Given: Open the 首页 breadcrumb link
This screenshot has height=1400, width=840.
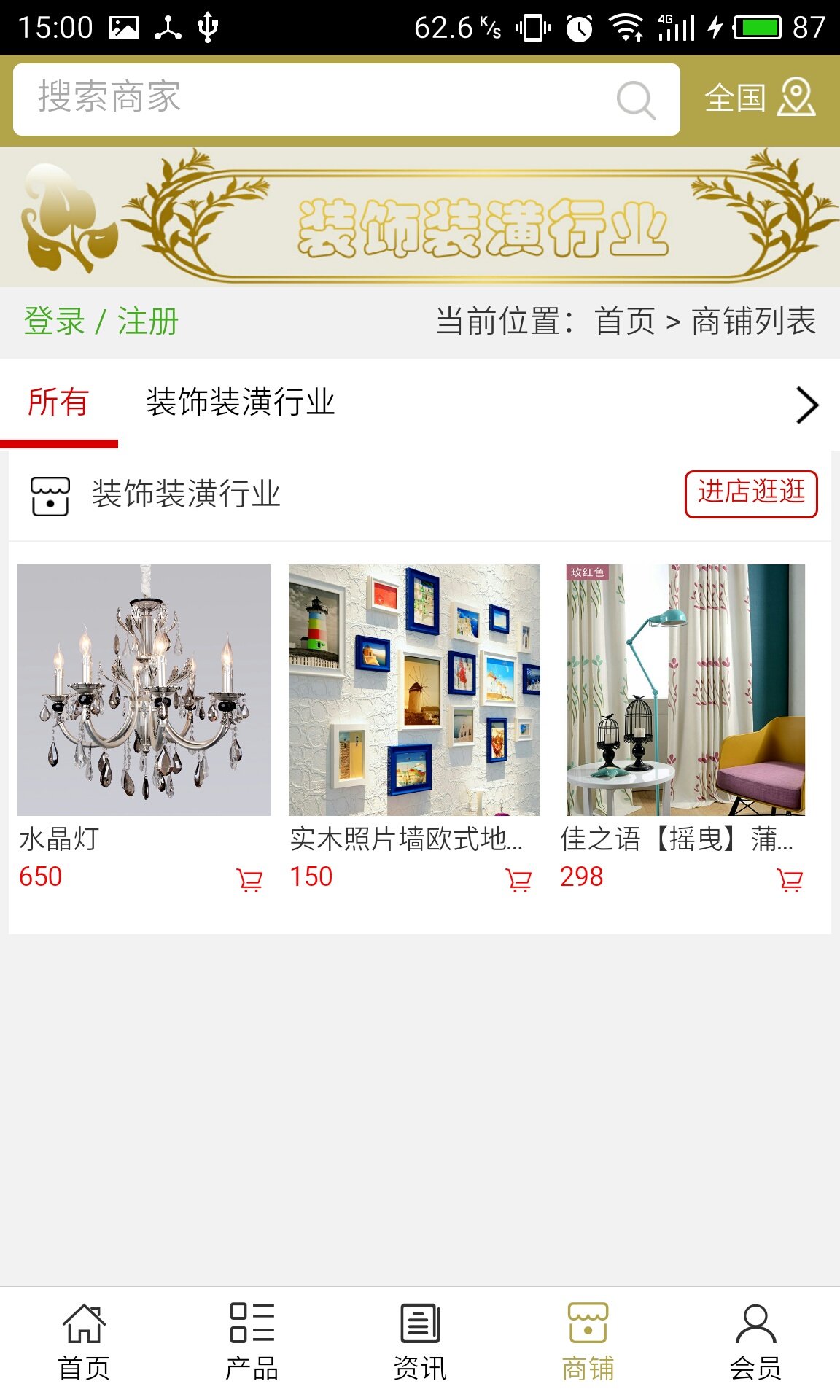Looking at the screenshot, I should [x=625, y=322].
